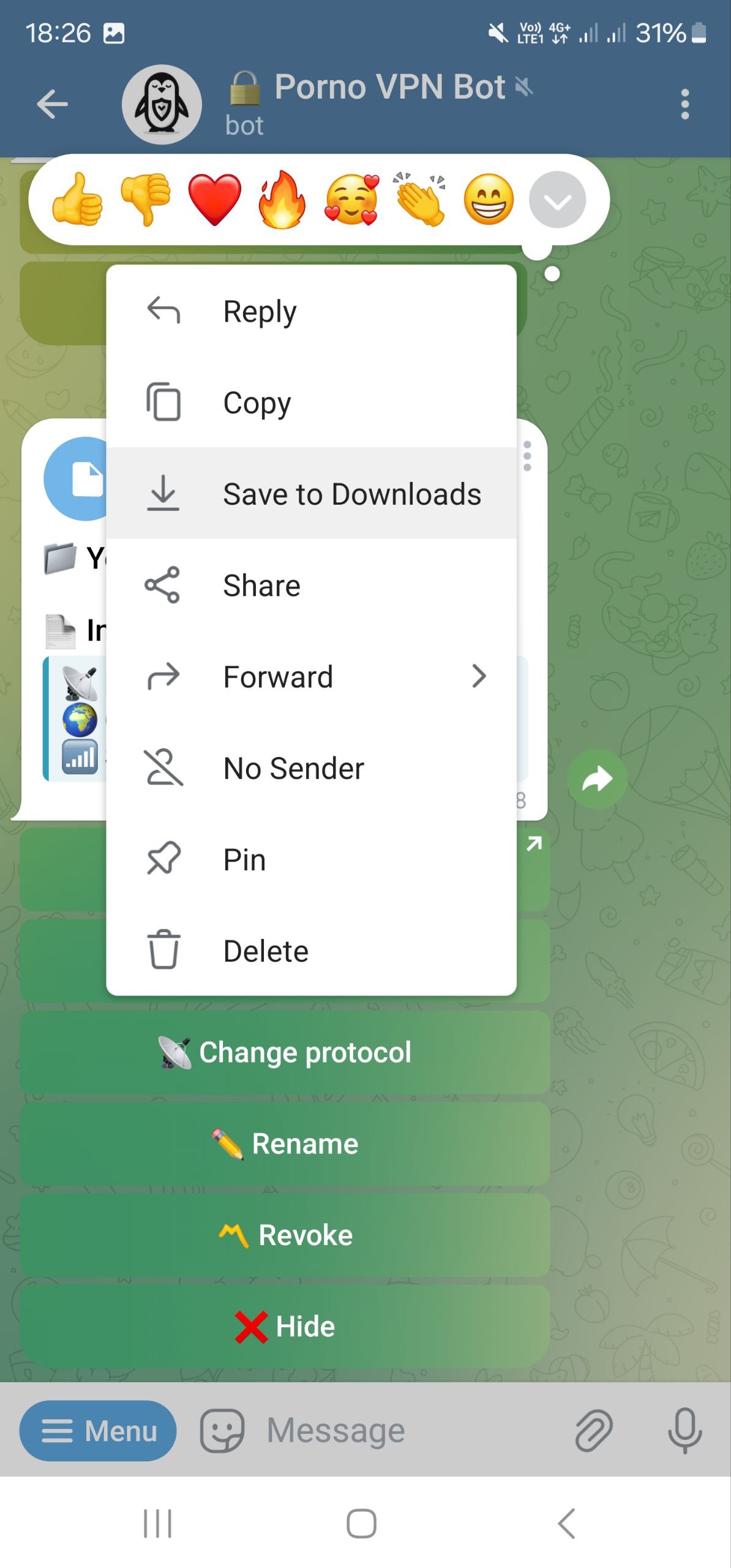React with the red heart emoji
731x1568 pixels.
tap(214, 200)
